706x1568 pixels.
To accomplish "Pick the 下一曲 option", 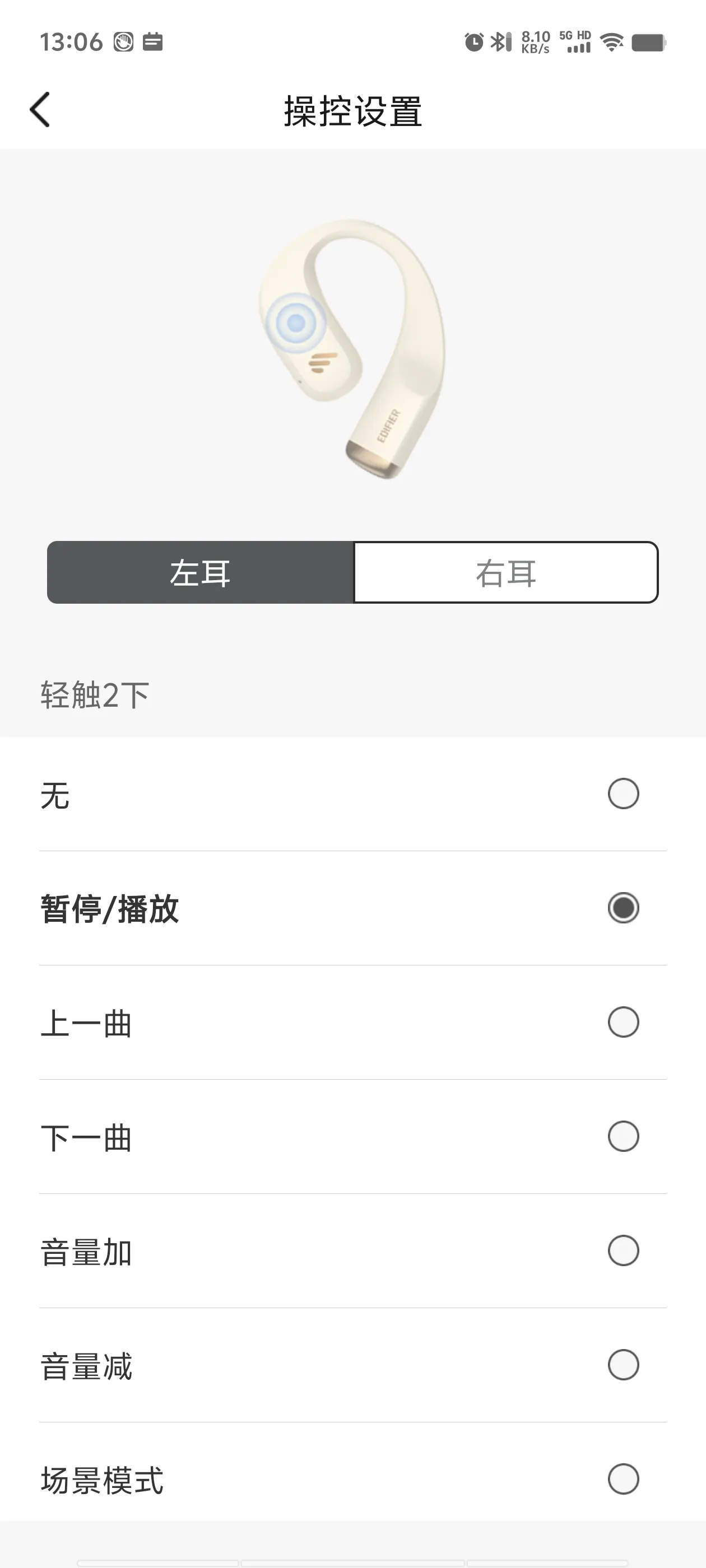I will coord(352,1137).
